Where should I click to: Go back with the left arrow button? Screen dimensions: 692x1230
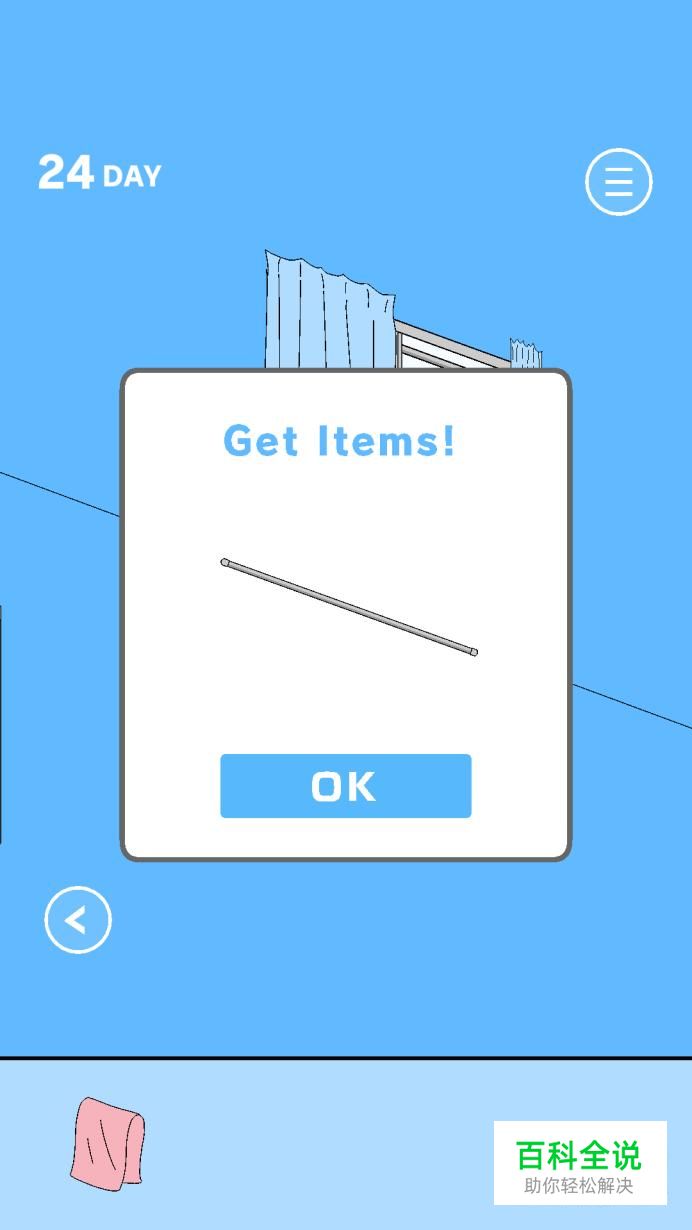click(x=78, y=920)
